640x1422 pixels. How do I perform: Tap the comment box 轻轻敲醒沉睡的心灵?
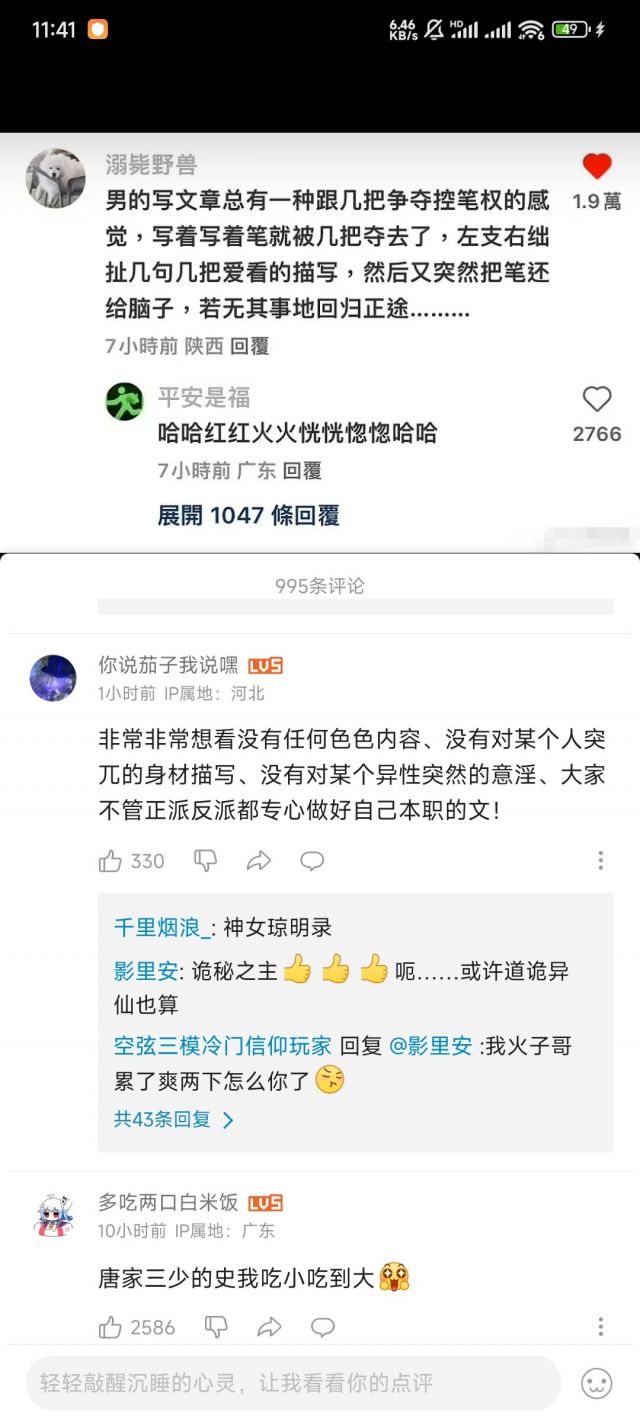(x=293, y=1383)
